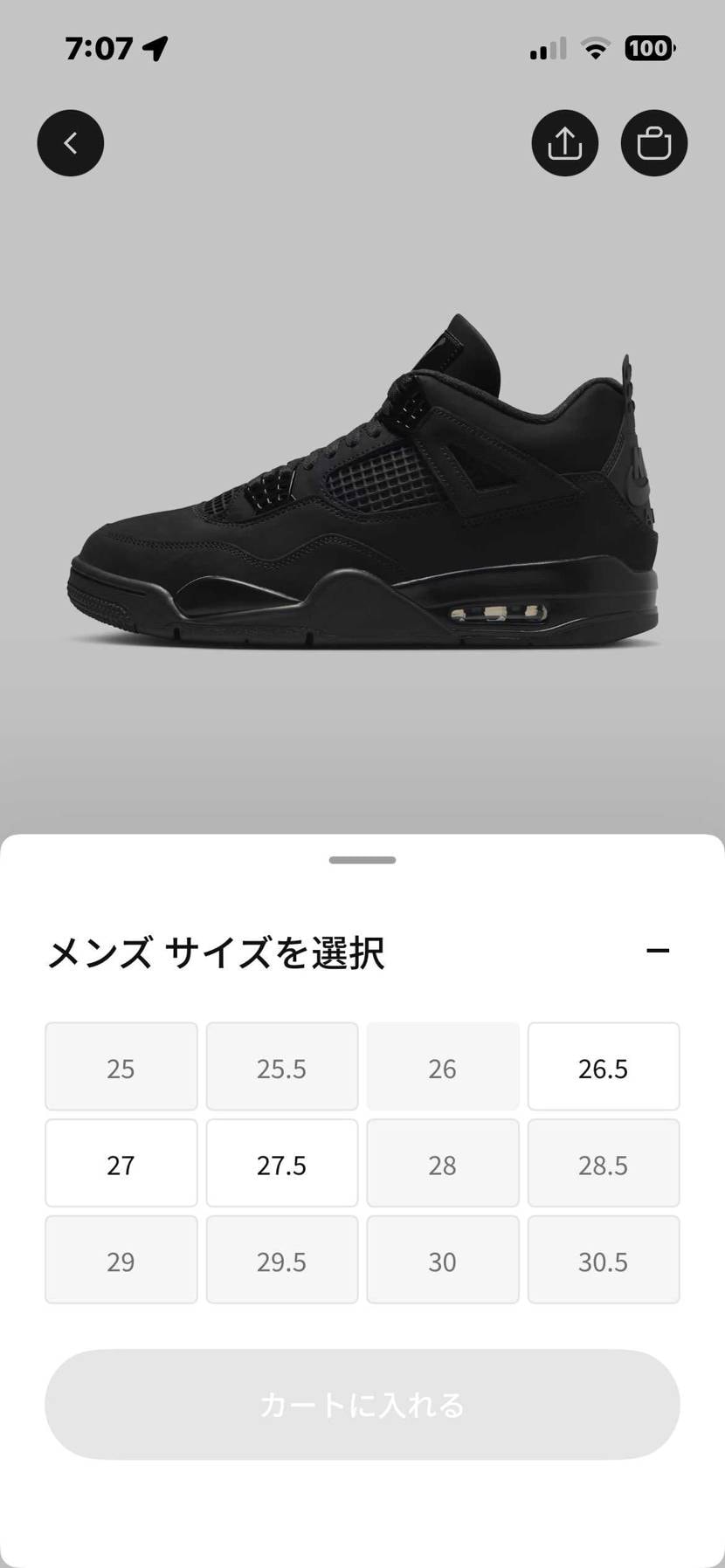Open the share icon at top right
The width and height of the screenshot is (725, 1568).
click(564, 142)
